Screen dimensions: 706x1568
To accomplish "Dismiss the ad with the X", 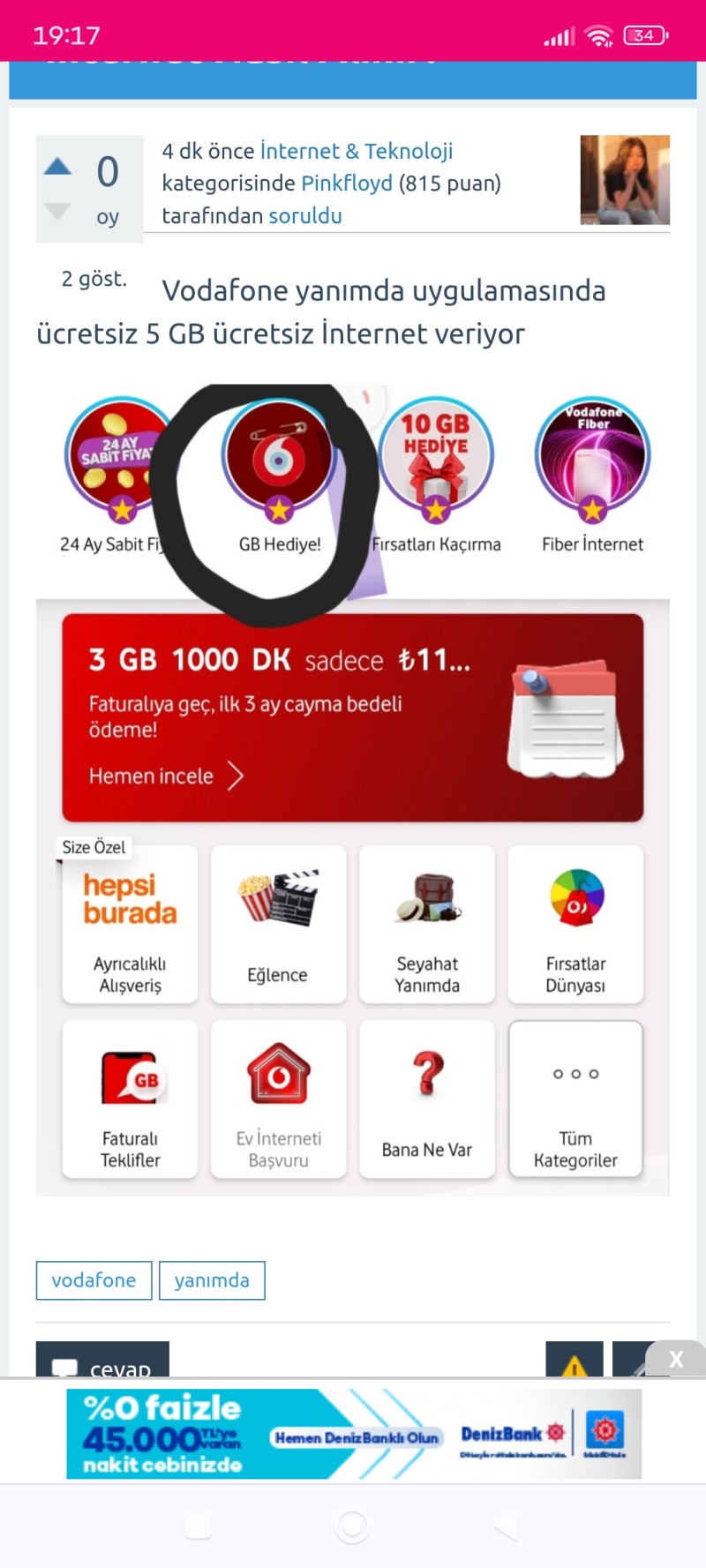I will click(x=676, y=1360).
